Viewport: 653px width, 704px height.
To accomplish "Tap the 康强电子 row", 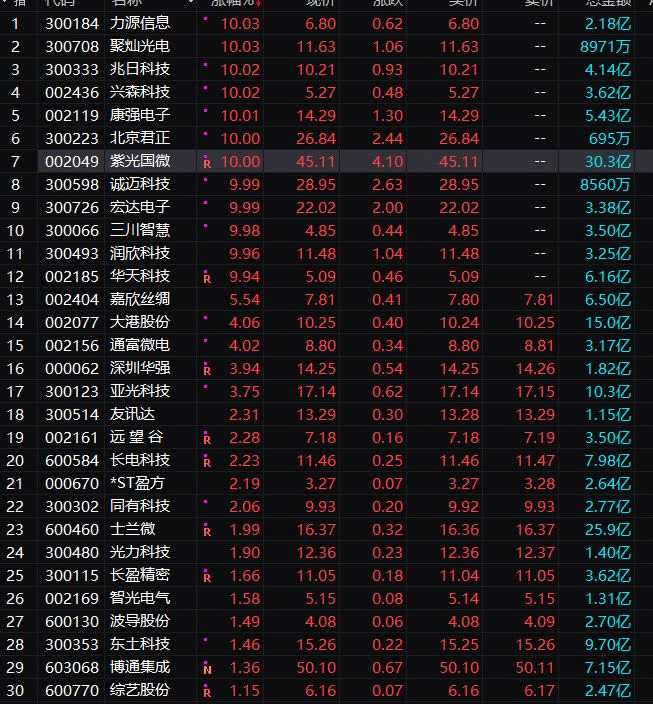I will [139, 115].
